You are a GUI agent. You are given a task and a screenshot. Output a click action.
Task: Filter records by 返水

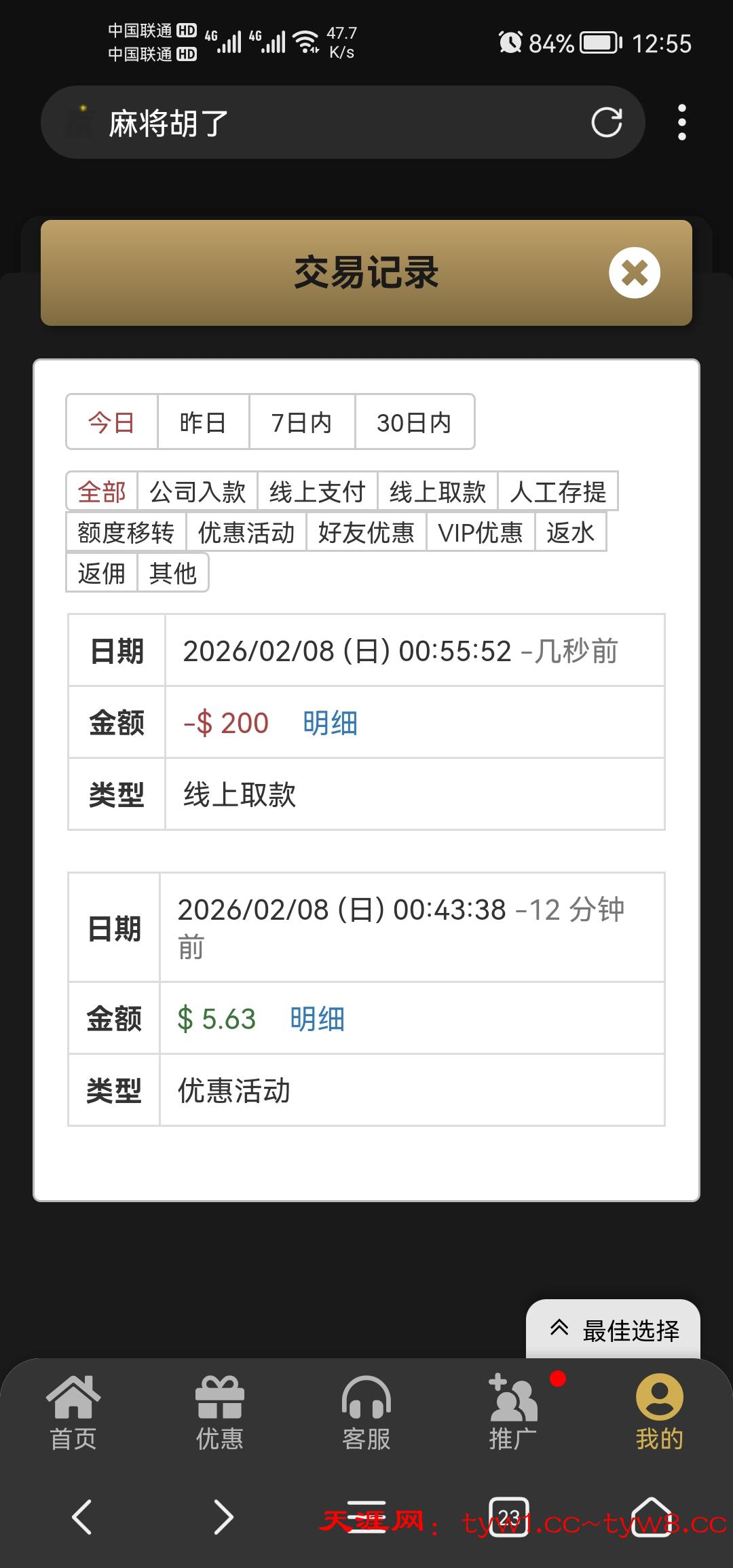click(570, 532)
